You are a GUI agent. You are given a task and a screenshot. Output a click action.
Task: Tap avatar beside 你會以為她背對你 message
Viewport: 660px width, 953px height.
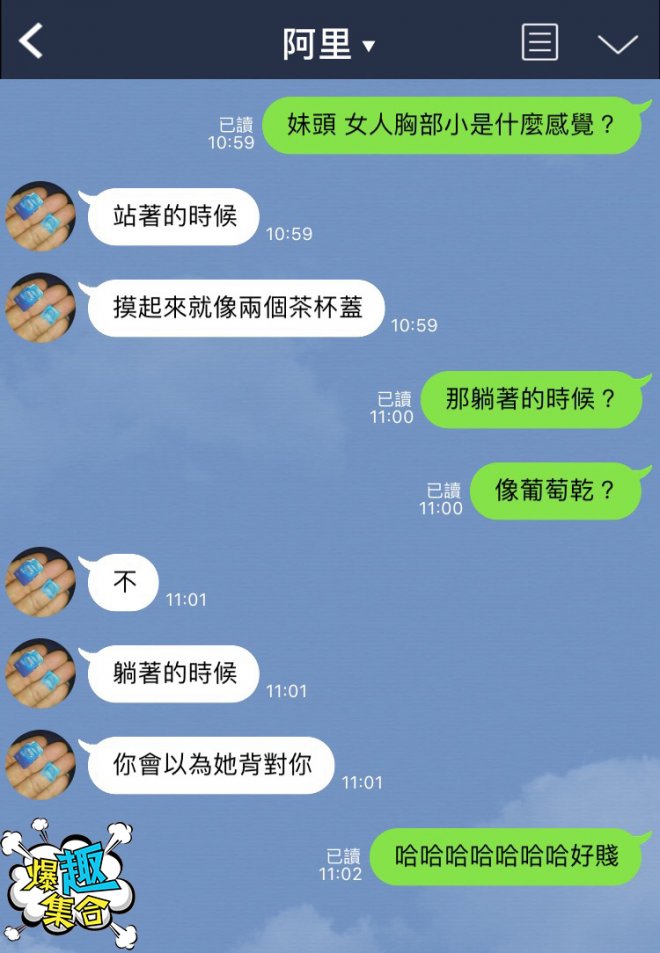click(x=41, y=765)
